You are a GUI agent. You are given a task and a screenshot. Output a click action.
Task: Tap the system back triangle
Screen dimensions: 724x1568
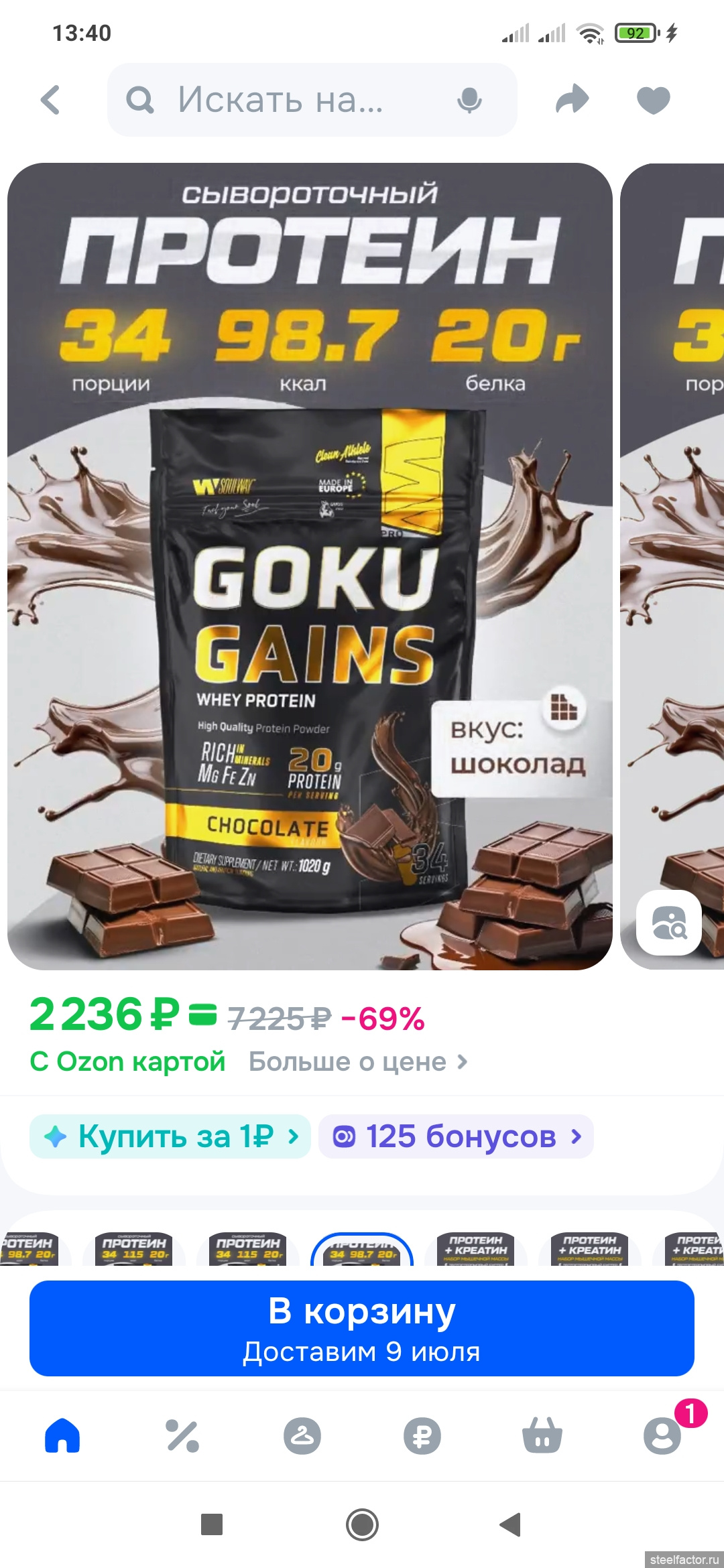click(511, 1524)
